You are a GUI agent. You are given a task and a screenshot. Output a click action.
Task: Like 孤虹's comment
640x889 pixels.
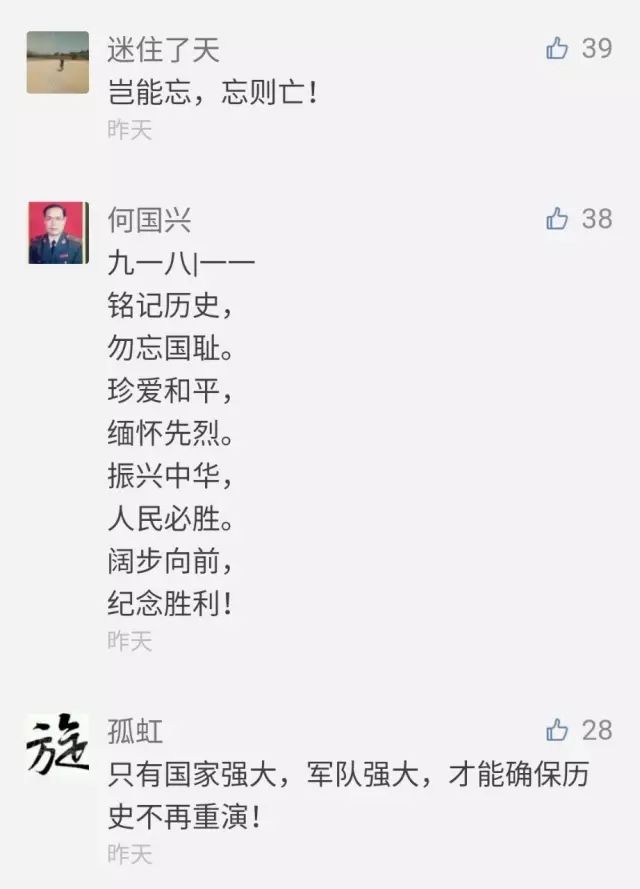click(x=558, y=731)
